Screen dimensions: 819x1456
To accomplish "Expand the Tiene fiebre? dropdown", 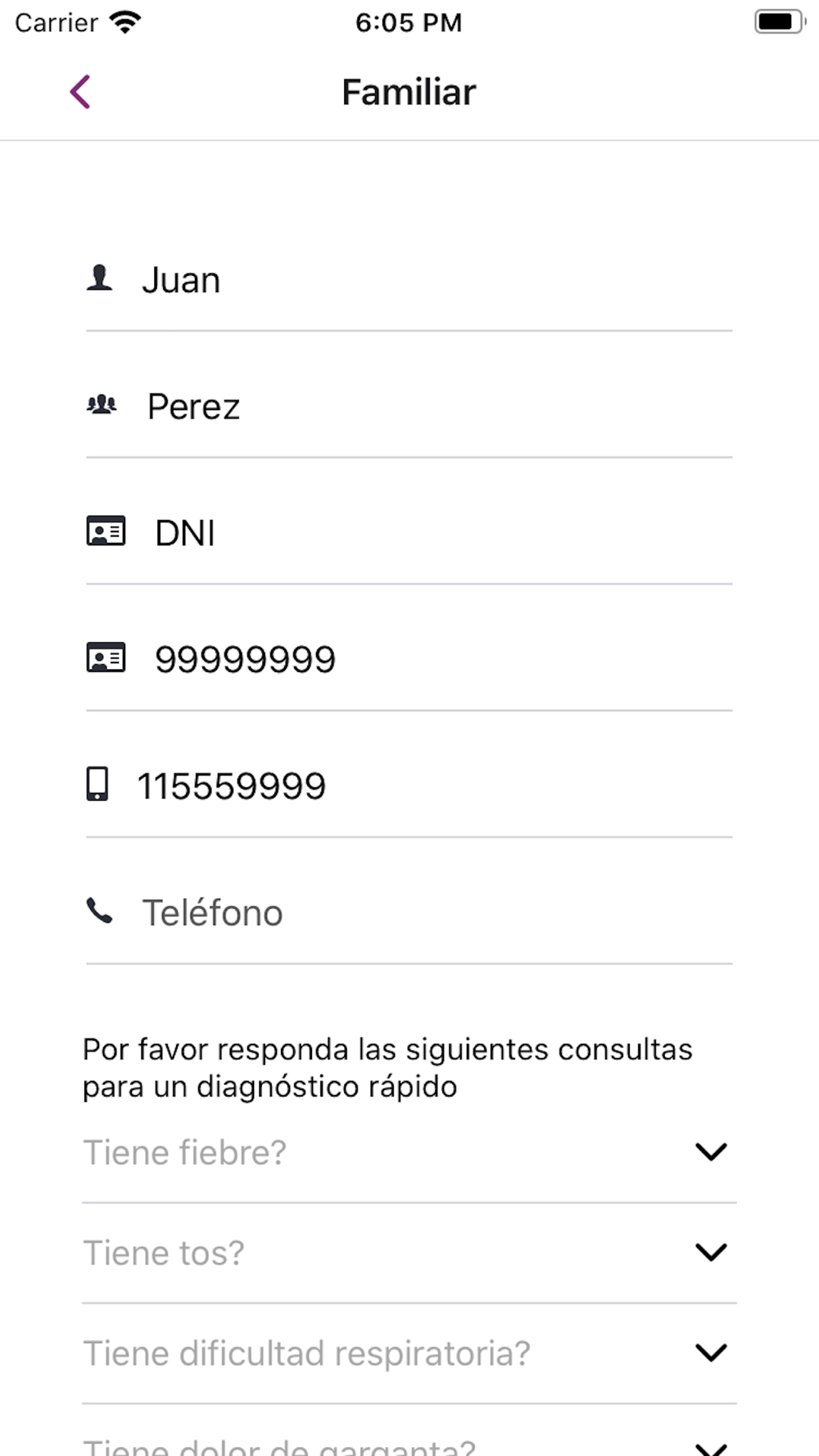I will pos(409,1153).
